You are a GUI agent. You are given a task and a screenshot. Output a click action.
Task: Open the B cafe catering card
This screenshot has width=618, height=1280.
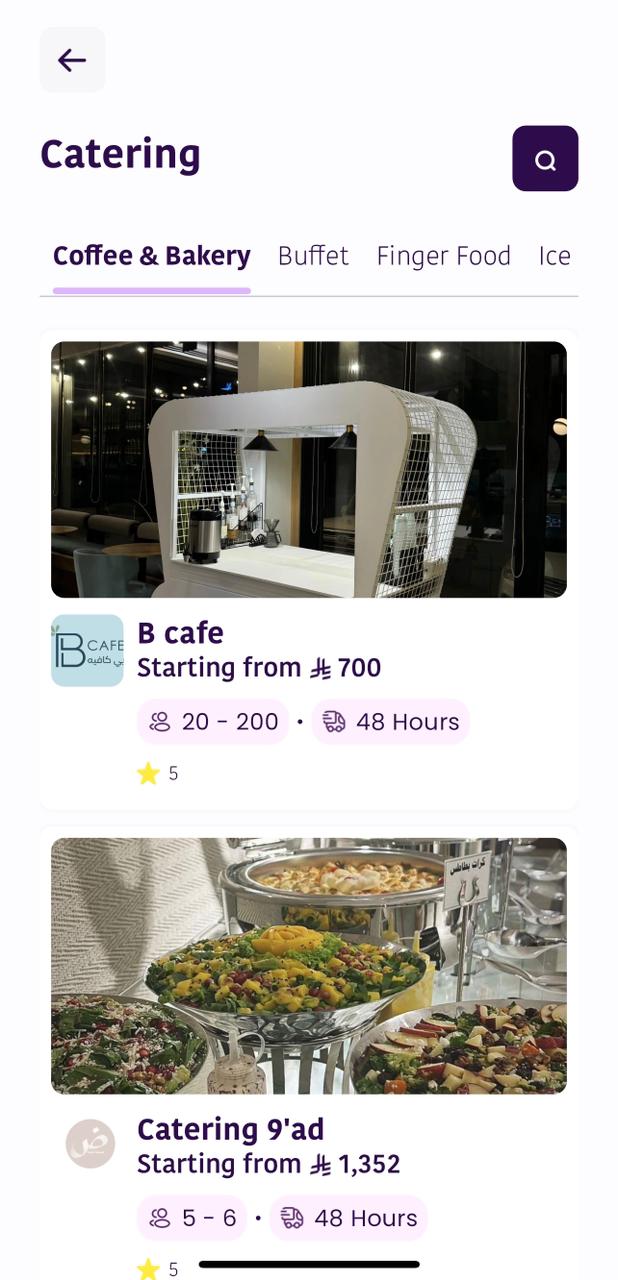pos(308,470)
